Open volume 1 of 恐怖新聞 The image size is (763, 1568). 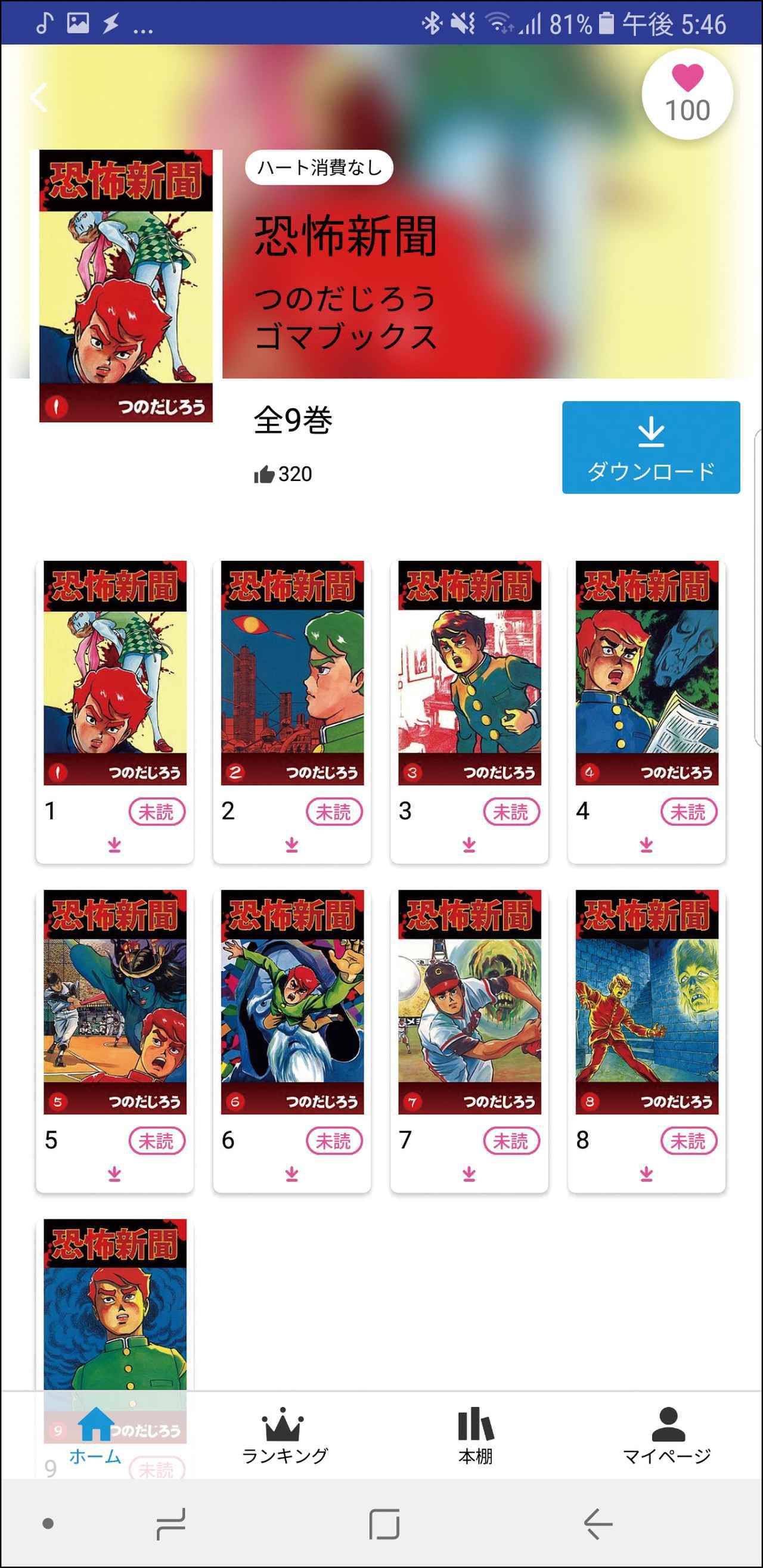[x=114, y=673]
